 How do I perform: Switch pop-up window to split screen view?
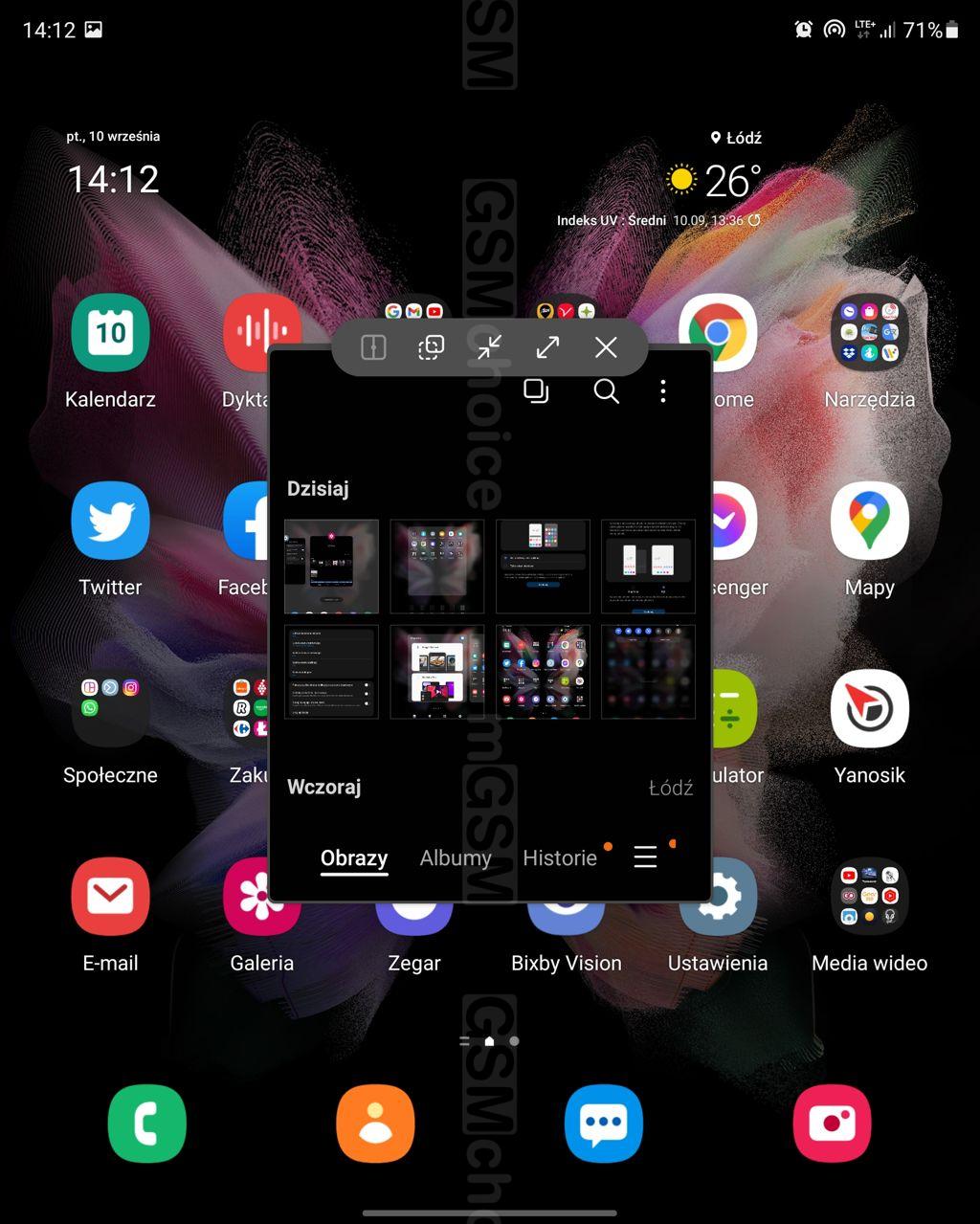[373, 347]
